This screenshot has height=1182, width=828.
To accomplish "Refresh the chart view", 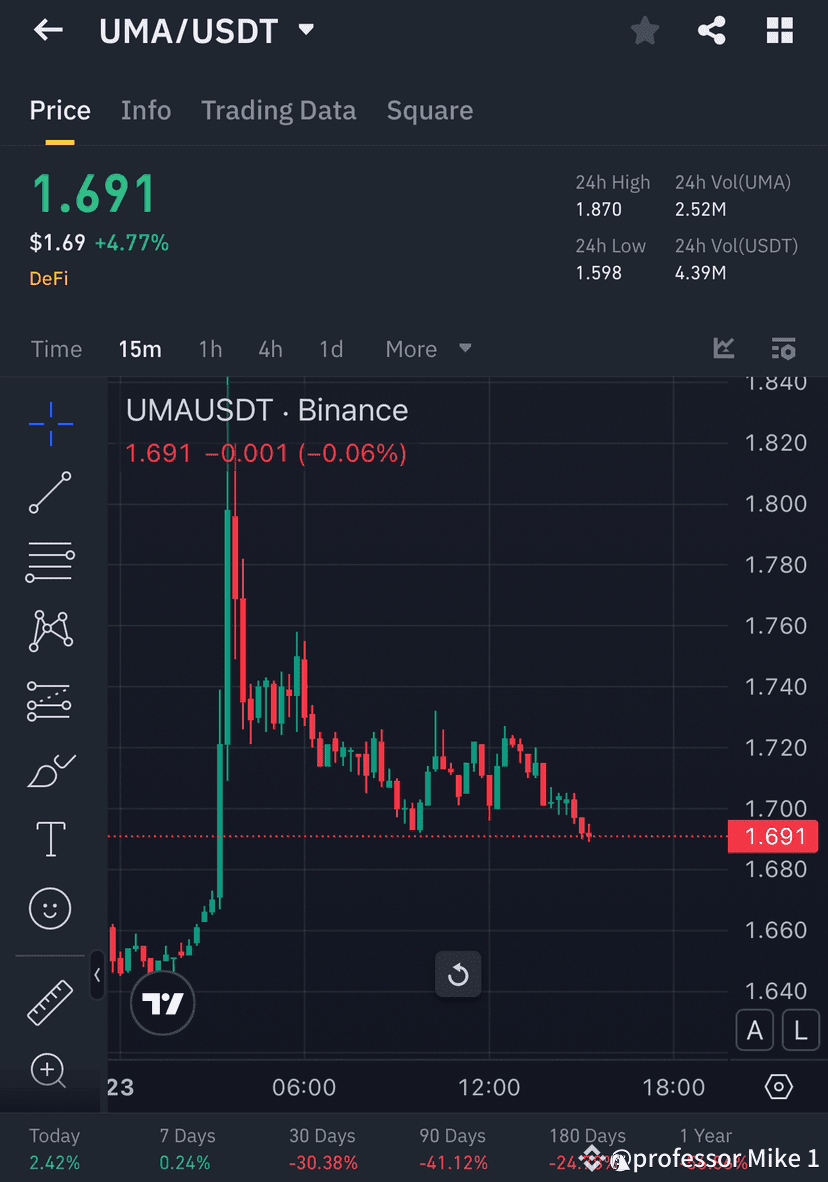I will pyautogui.click(x=458, y=974).
